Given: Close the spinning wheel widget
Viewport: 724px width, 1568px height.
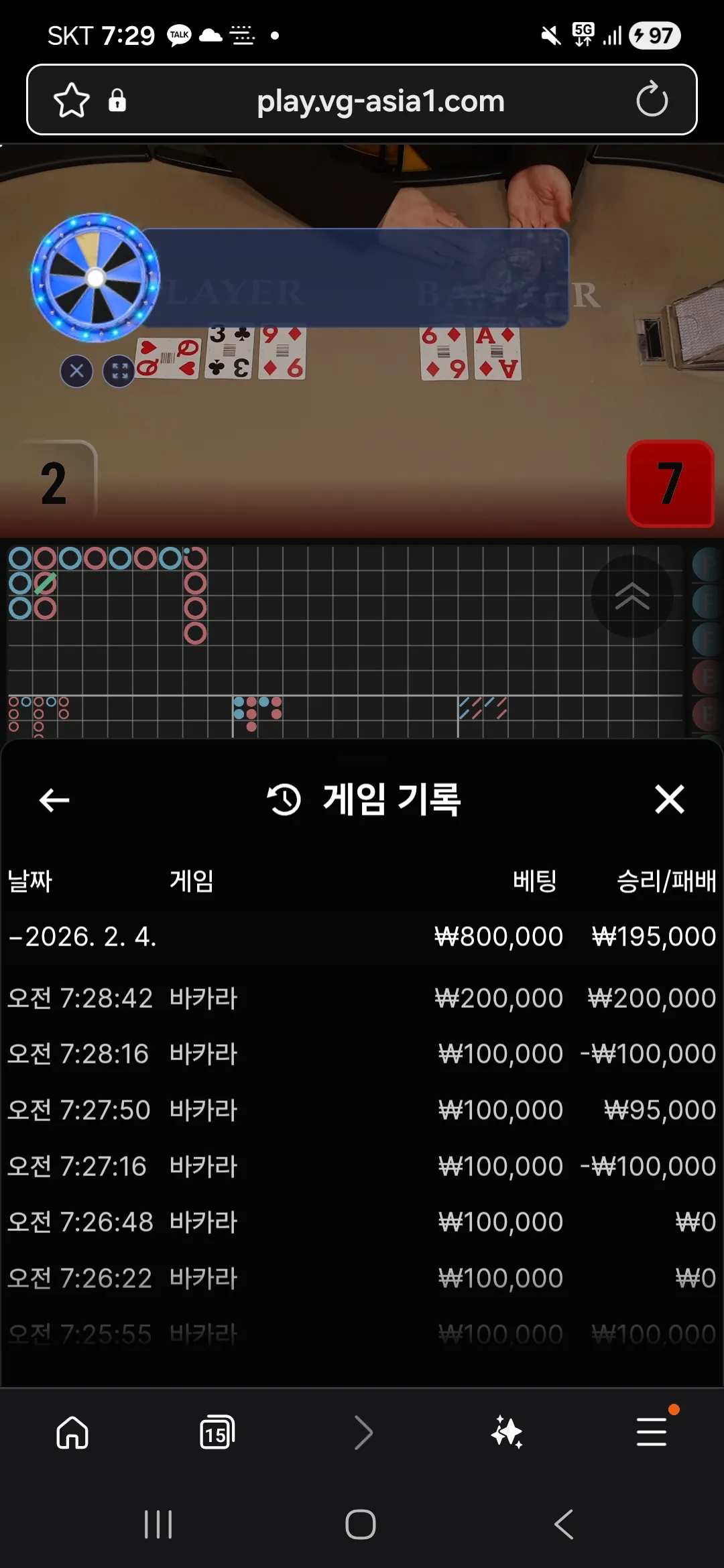Looking at the screenshot, I should click(76, 371).
